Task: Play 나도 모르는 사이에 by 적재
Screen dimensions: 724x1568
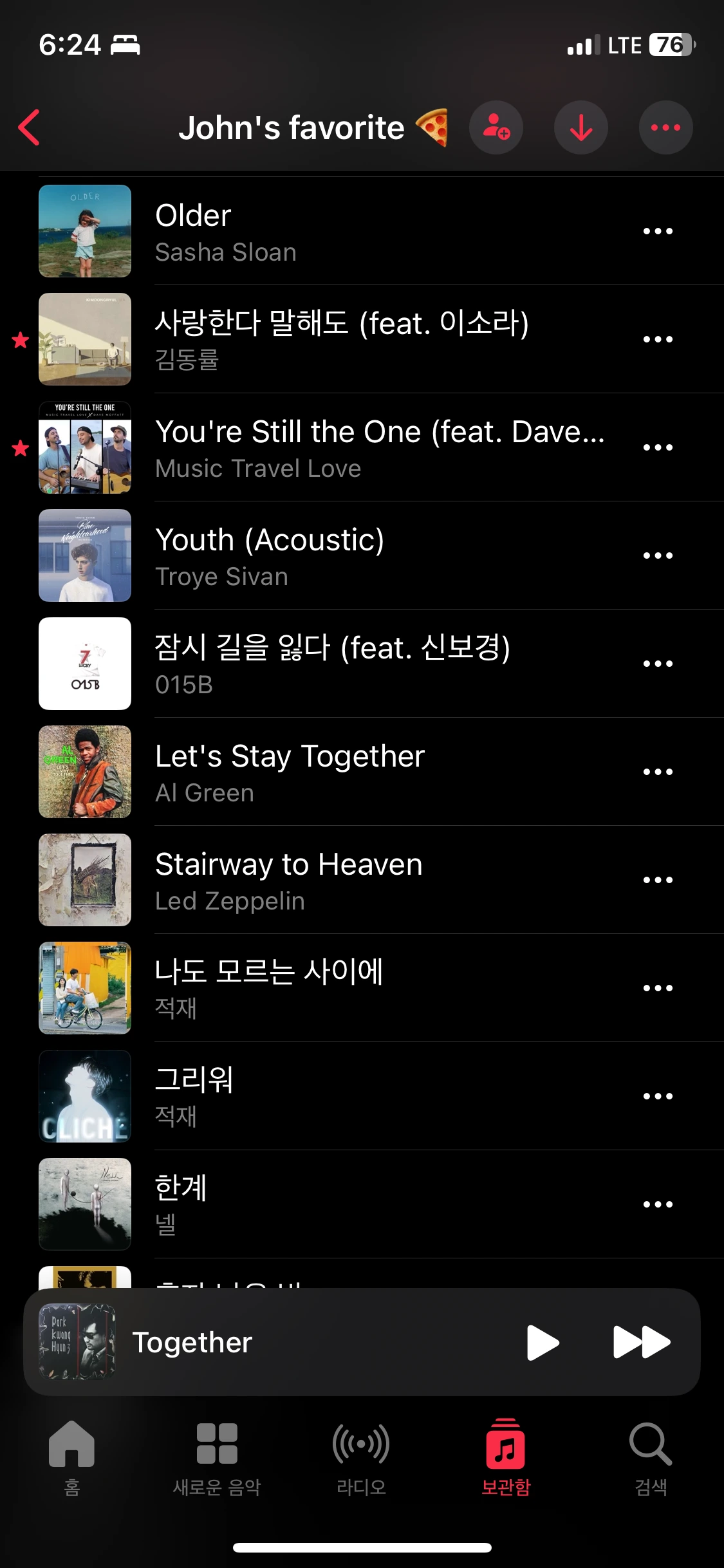Action: coord(270,989)
